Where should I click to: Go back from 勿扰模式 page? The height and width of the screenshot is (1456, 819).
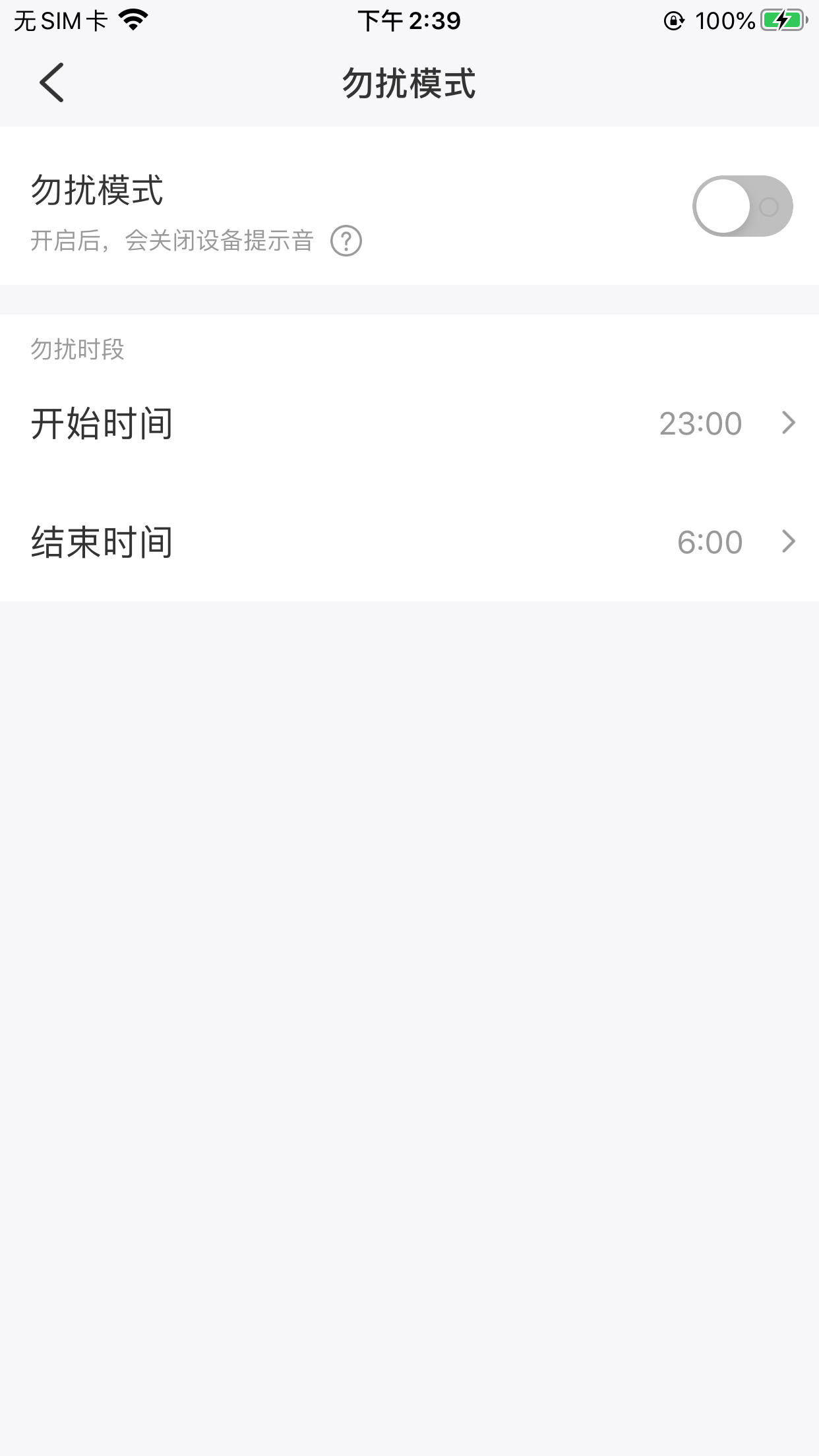coord(51,83)
